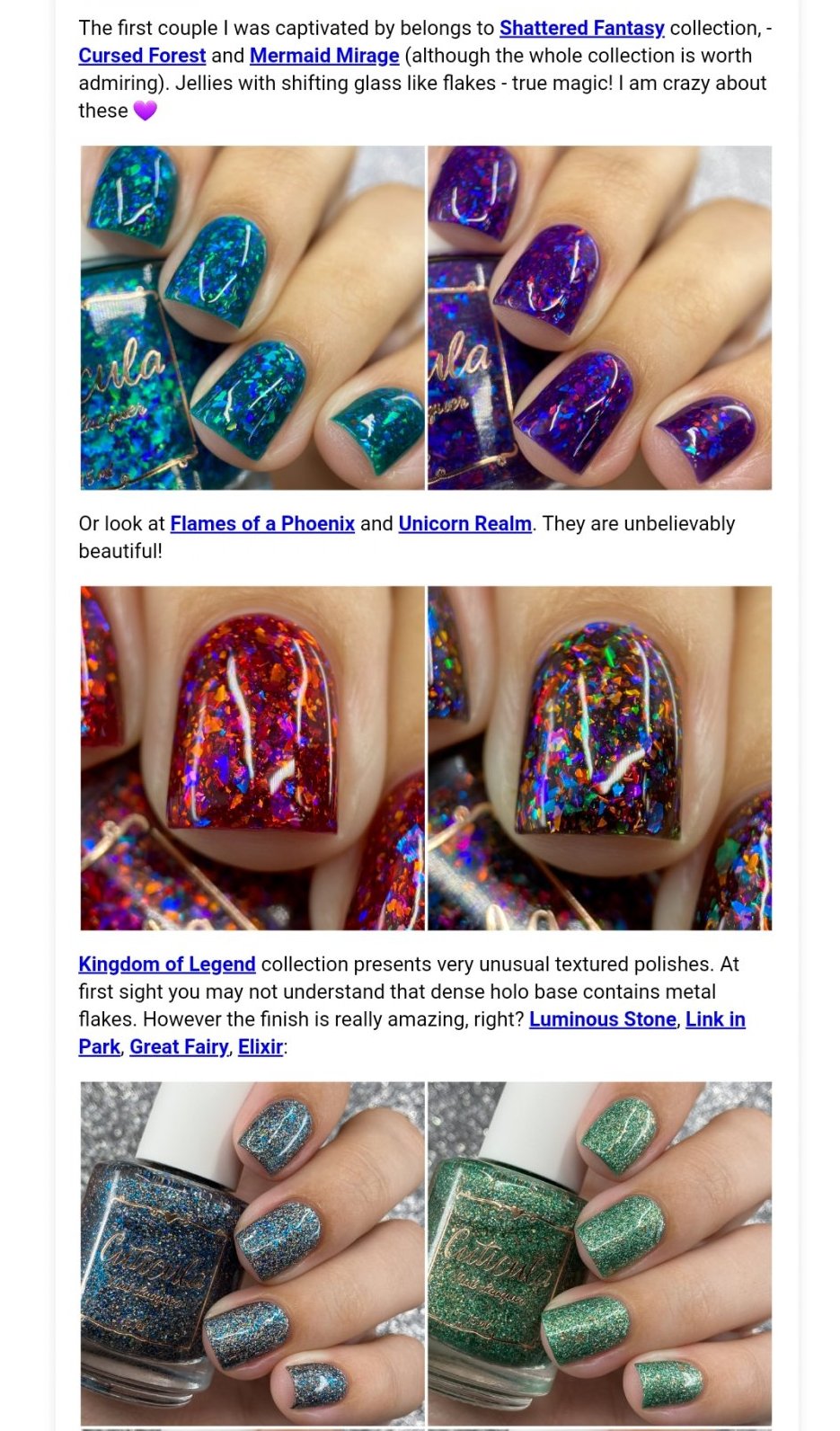Open the Unicorn Realm link
Screen dimensions: 840x1431
click(464, 523)
